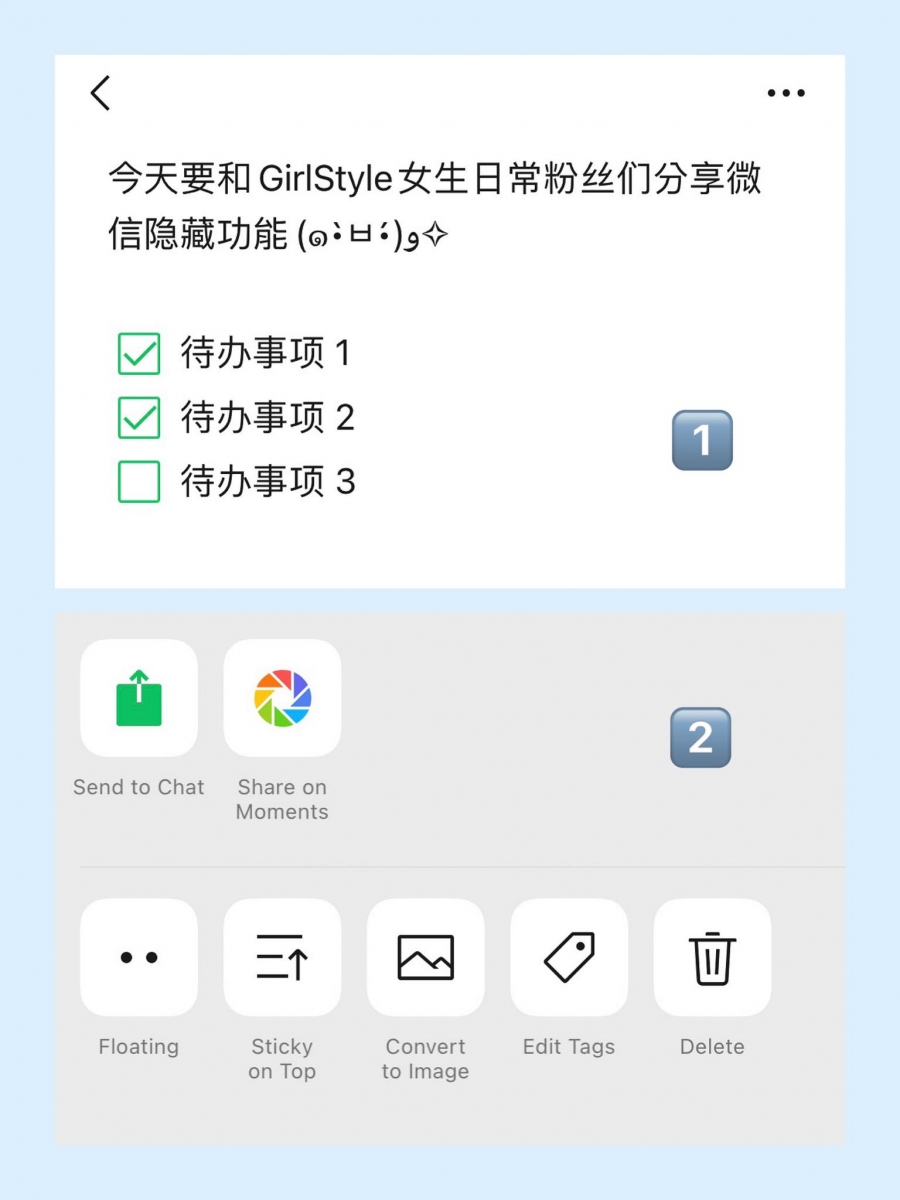Screen dimensions: 900x1200
Task: Tap the number 1 marker badge
Action: click(x=703, y=440)
